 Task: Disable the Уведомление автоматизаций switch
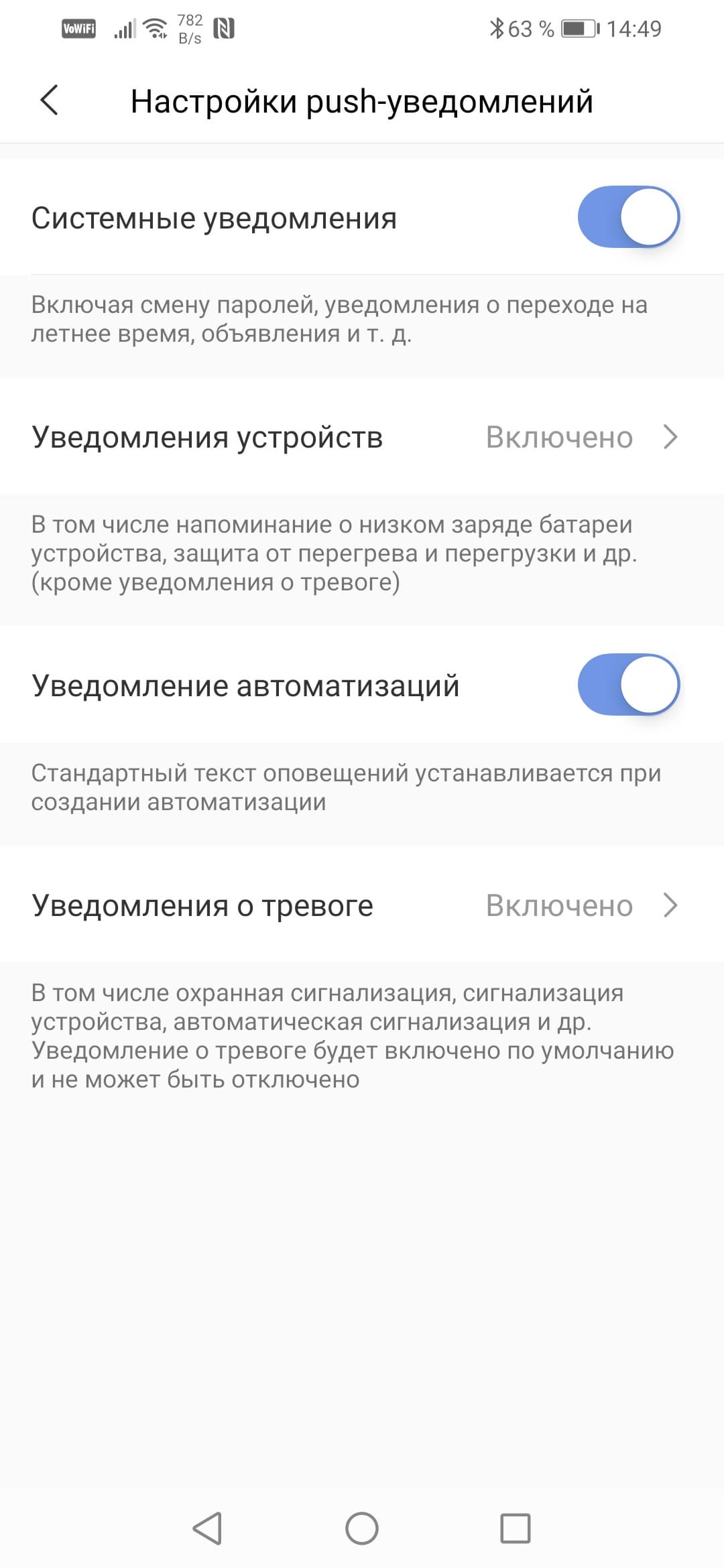click(x=628, y=685)
